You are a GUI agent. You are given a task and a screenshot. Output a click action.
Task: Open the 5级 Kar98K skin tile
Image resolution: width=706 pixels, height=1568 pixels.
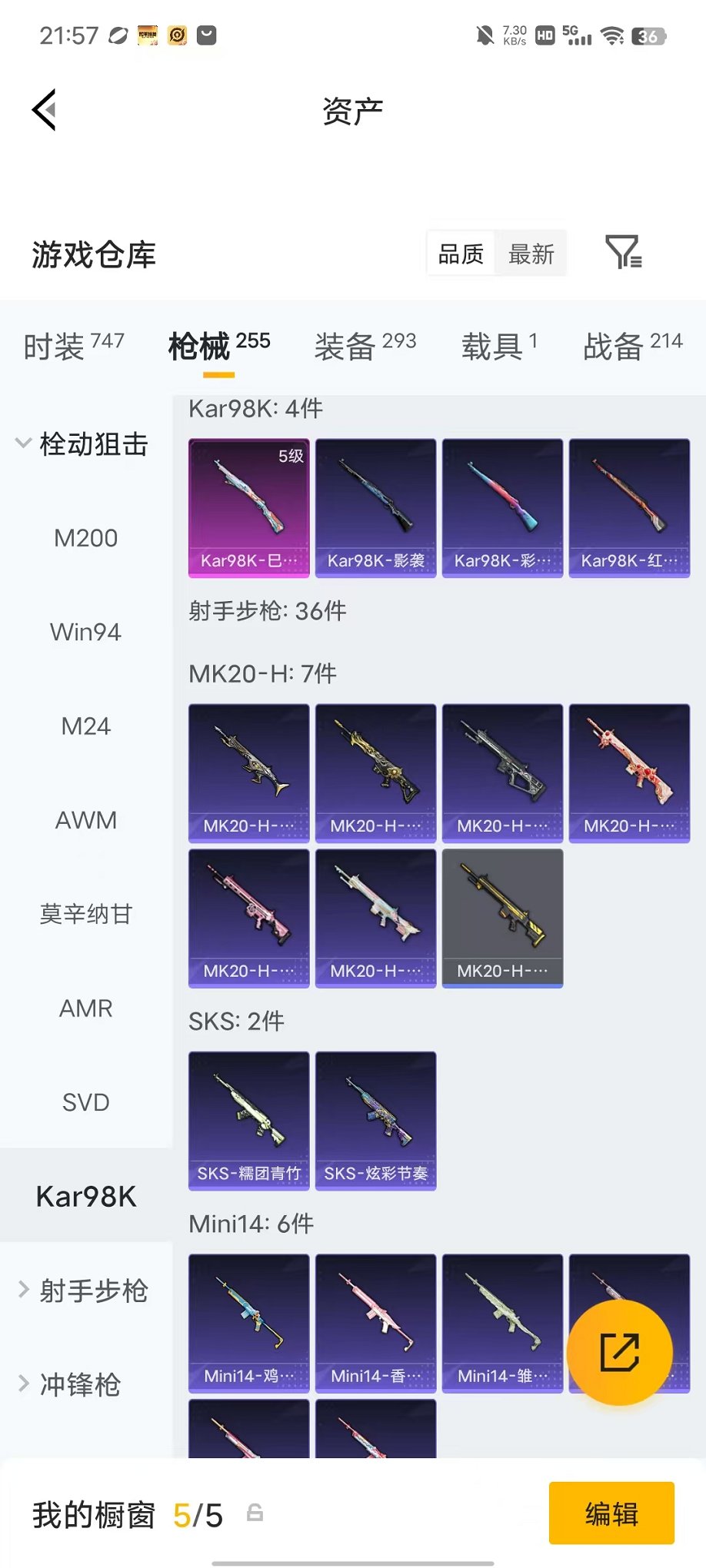tap(249, 508)
